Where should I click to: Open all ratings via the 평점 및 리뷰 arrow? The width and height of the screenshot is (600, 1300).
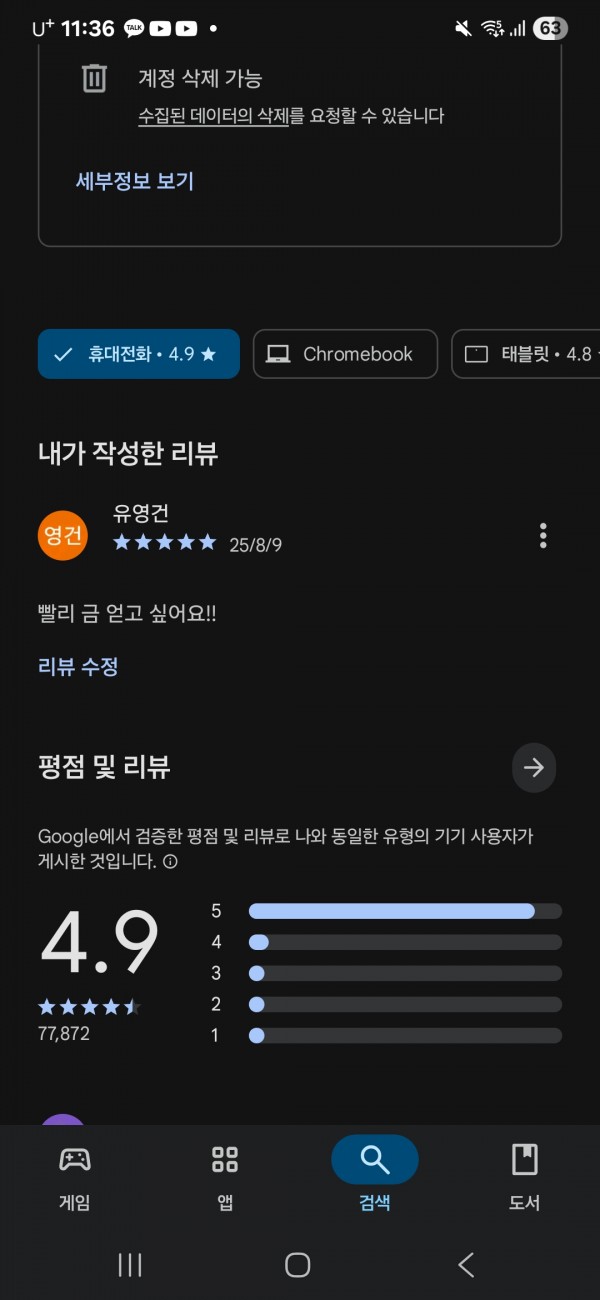(x=534, y=768)
